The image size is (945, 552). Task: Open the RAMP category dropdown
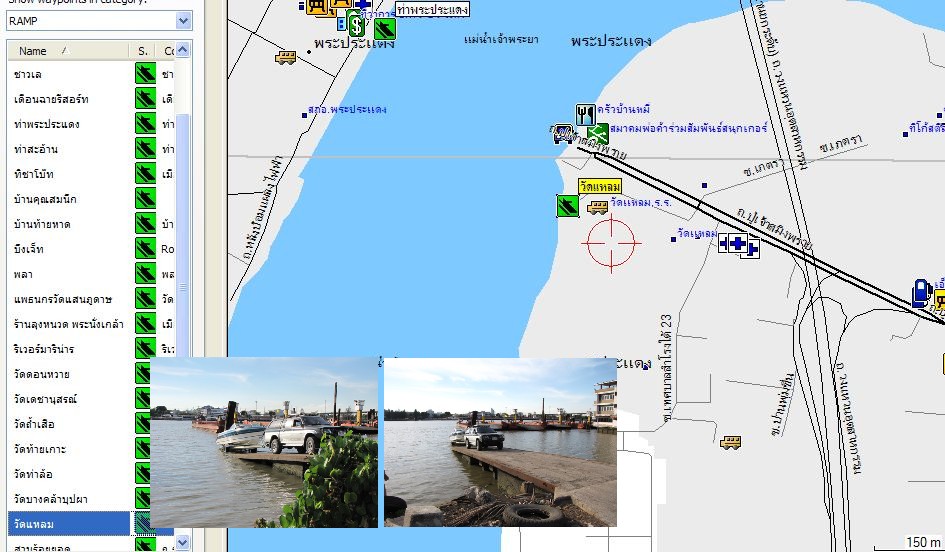pos(183,20)
